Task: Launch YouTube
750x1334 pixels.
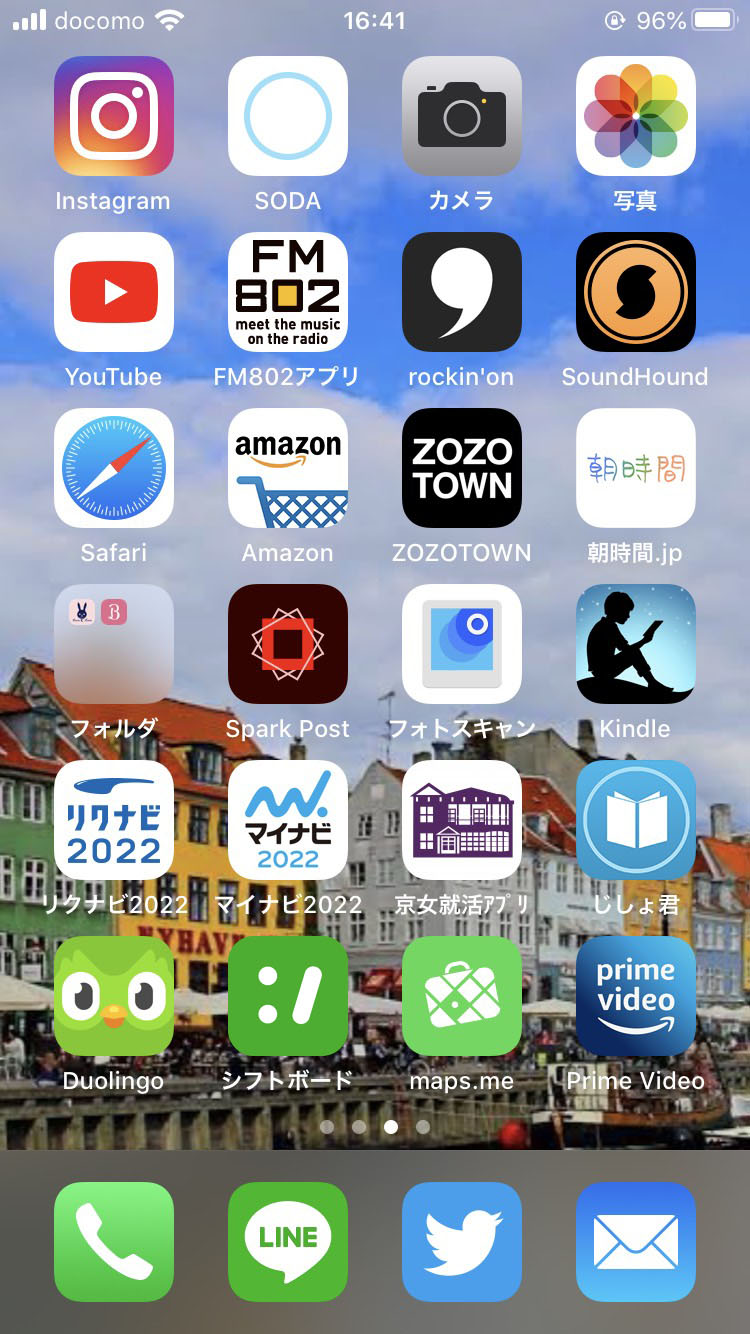Action: (113, 292)
